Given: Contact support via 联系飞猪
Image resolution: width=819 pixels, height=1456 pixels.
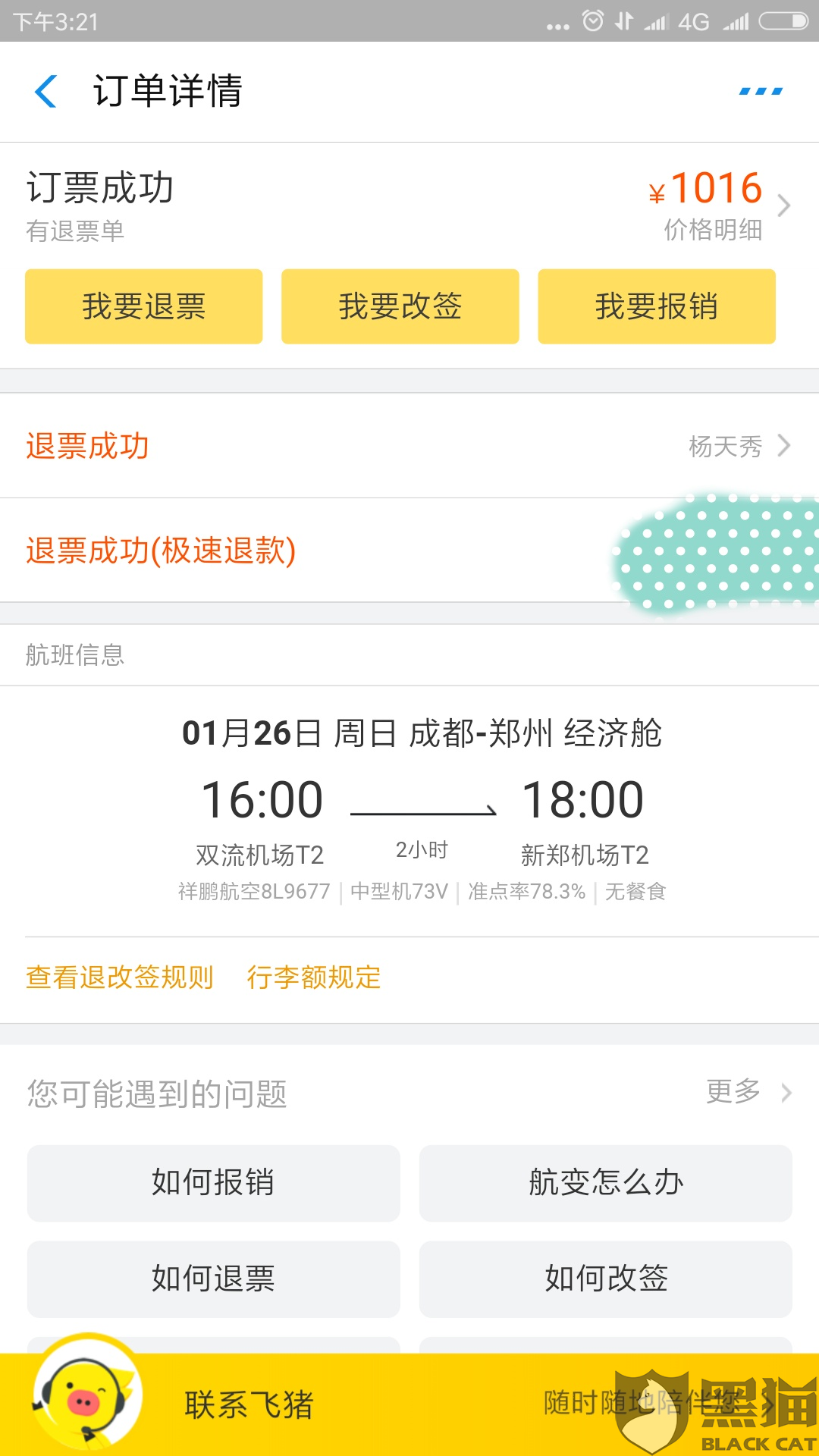Looking at the screenshot, I should click(249, 1404).
